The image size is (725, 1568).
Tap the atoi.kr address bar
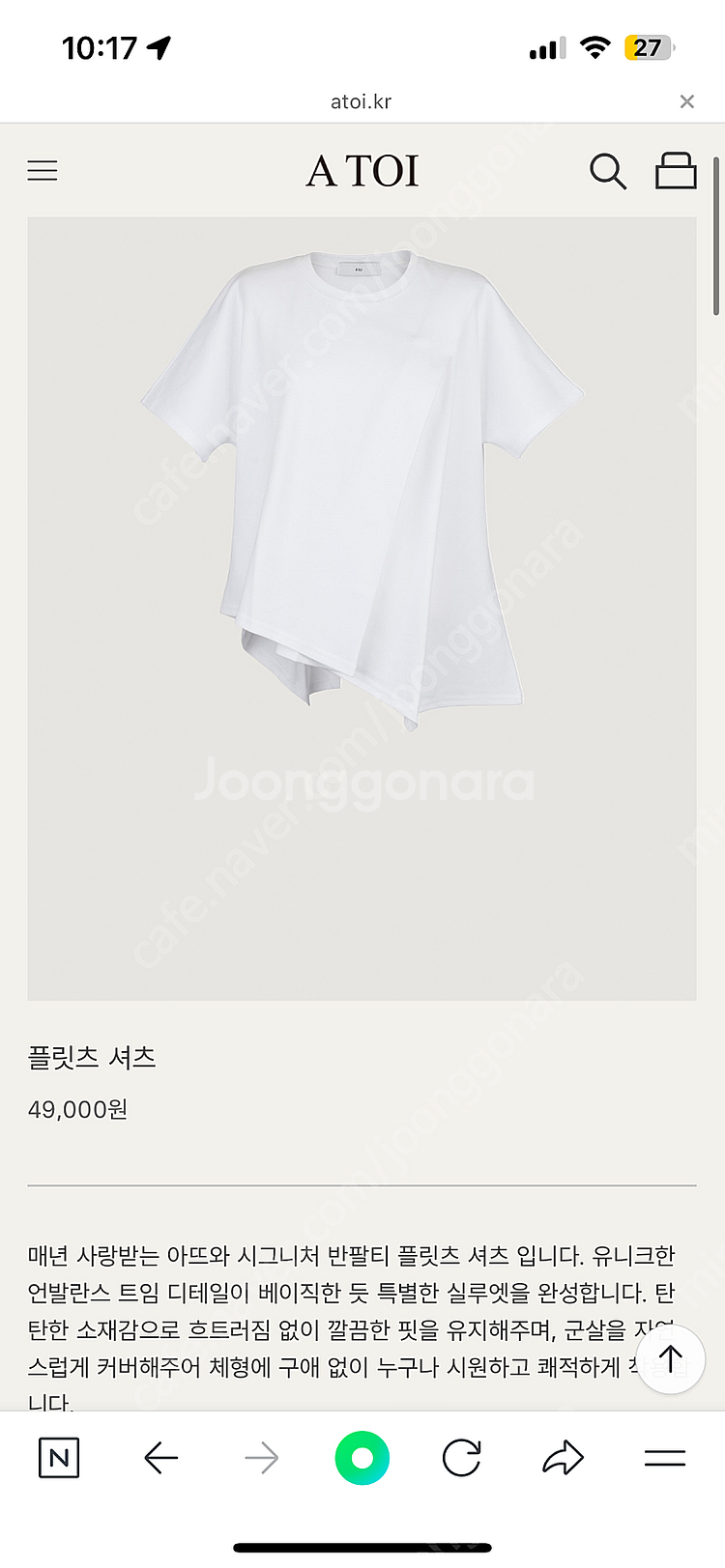click(x=362, y=100)
